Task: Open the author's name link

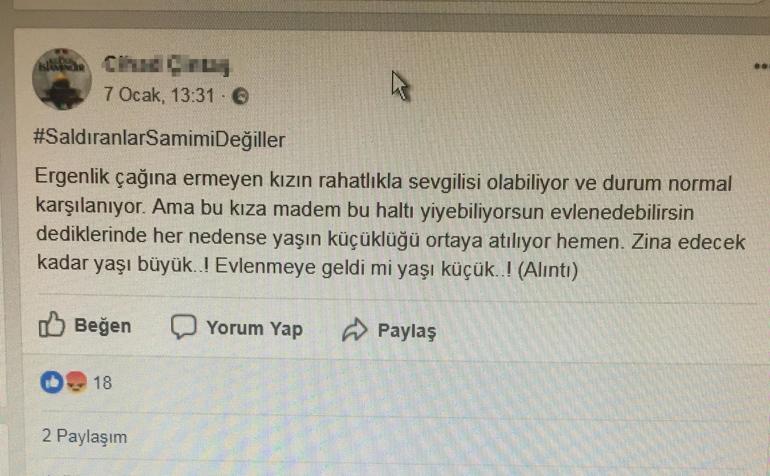Action: tap(166, 65)
